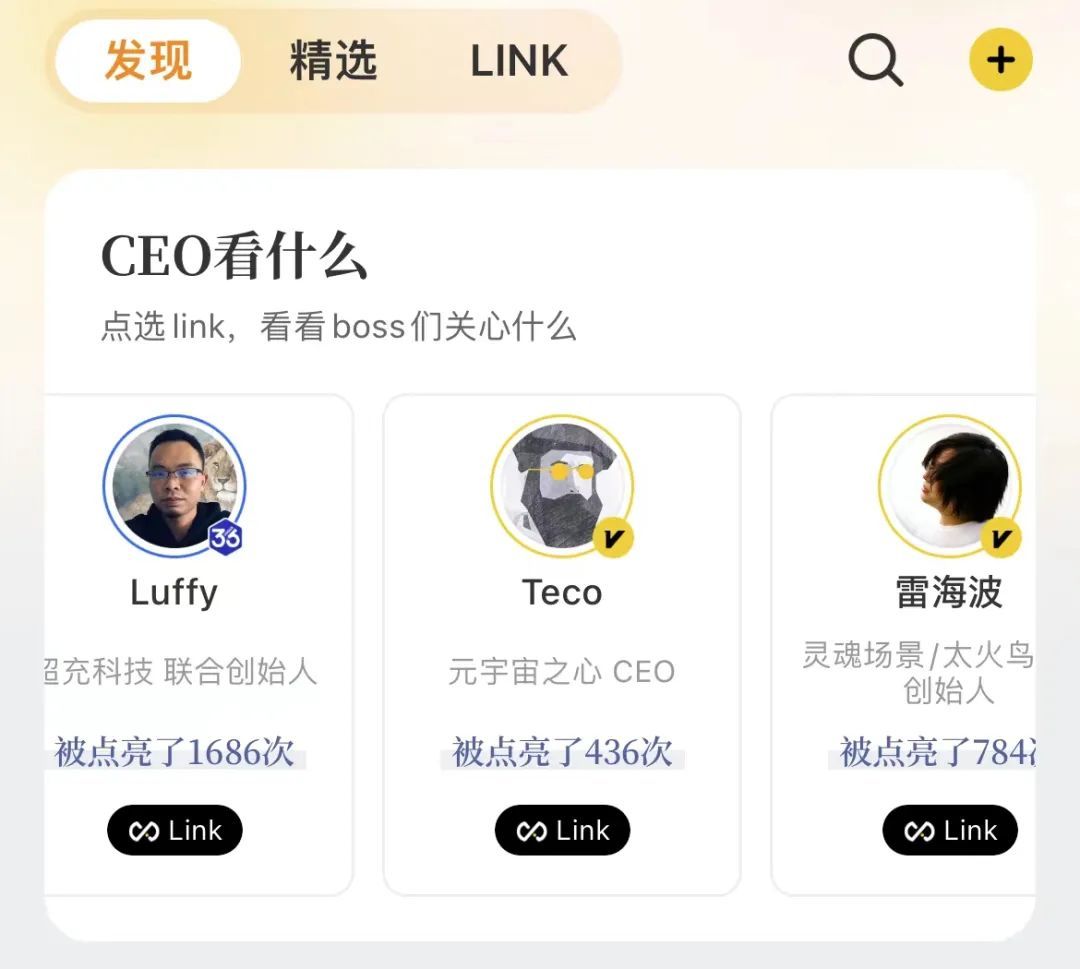This screenshot has width=1080, height=969.
Task: Open Teco's profile avatar
Action: coord(562,486)
